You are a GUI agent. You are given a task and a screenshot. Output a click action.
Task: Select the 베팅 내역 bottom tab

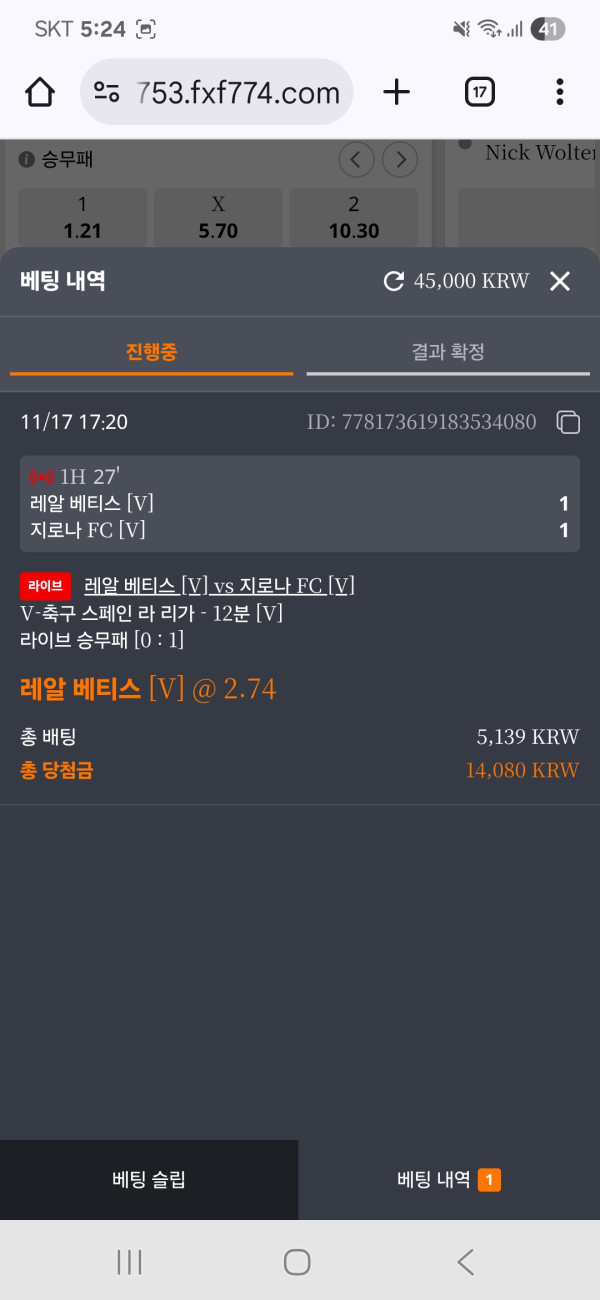(448, 1180)
